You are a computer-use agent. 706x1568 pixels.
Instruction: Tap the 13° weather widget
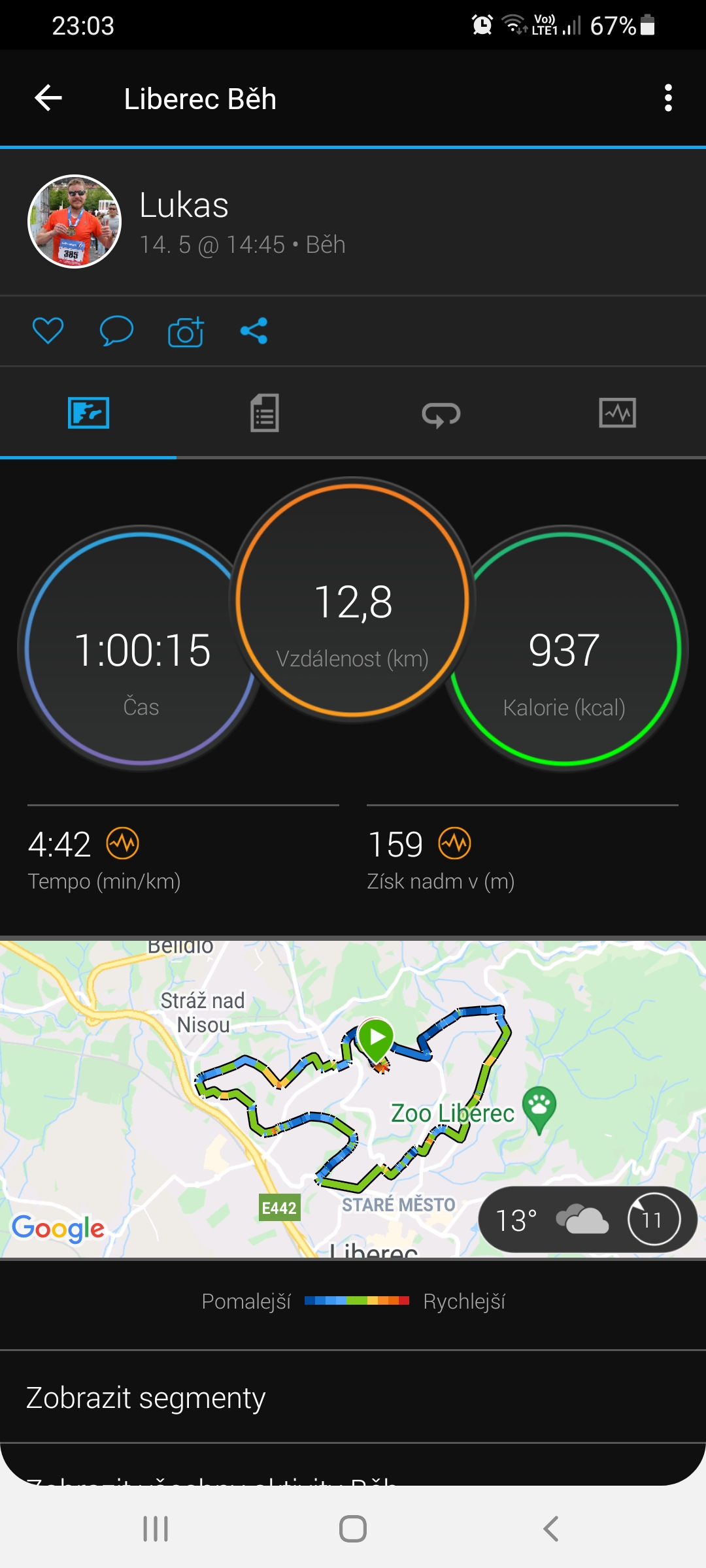click(587, 1219)
